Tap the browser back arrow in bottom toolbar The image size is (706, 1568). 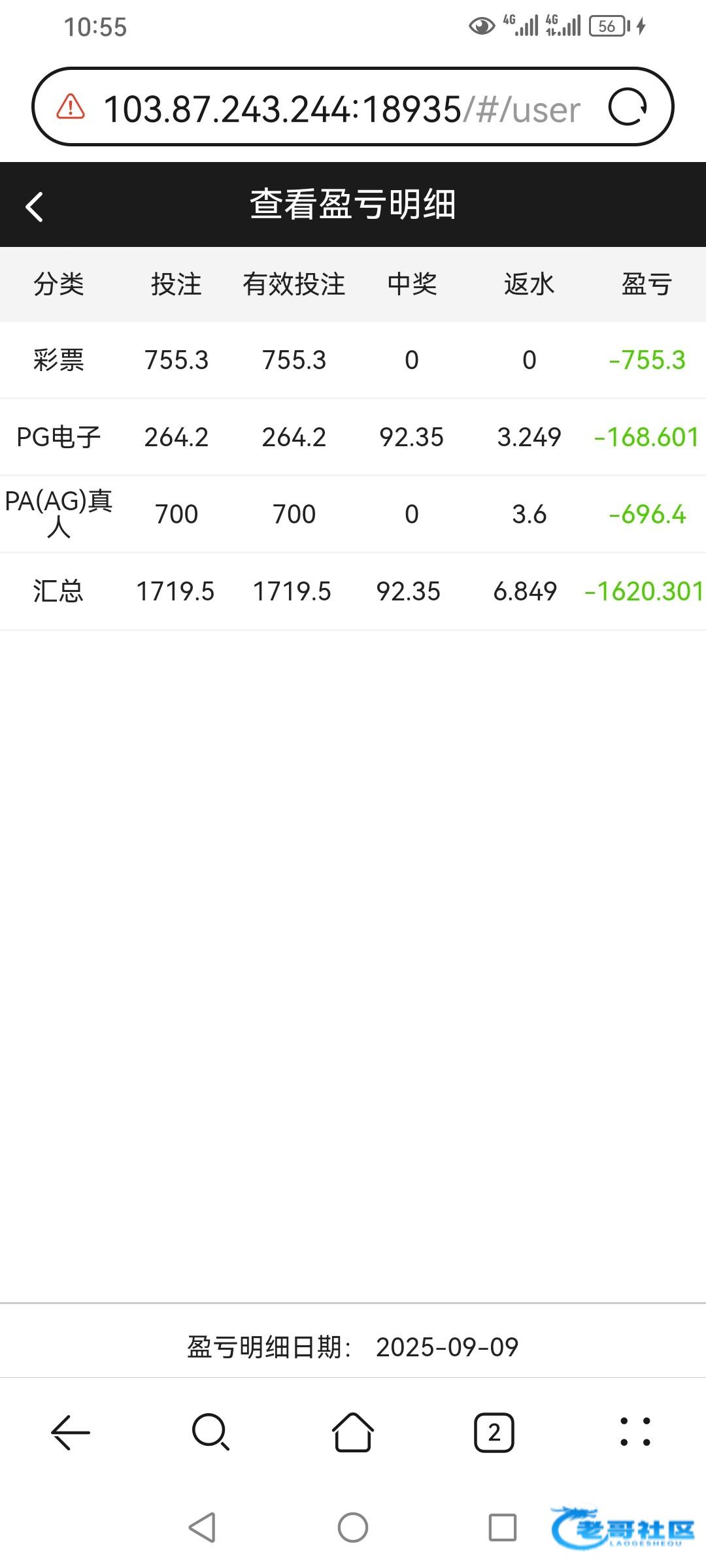click(71, 1432)
